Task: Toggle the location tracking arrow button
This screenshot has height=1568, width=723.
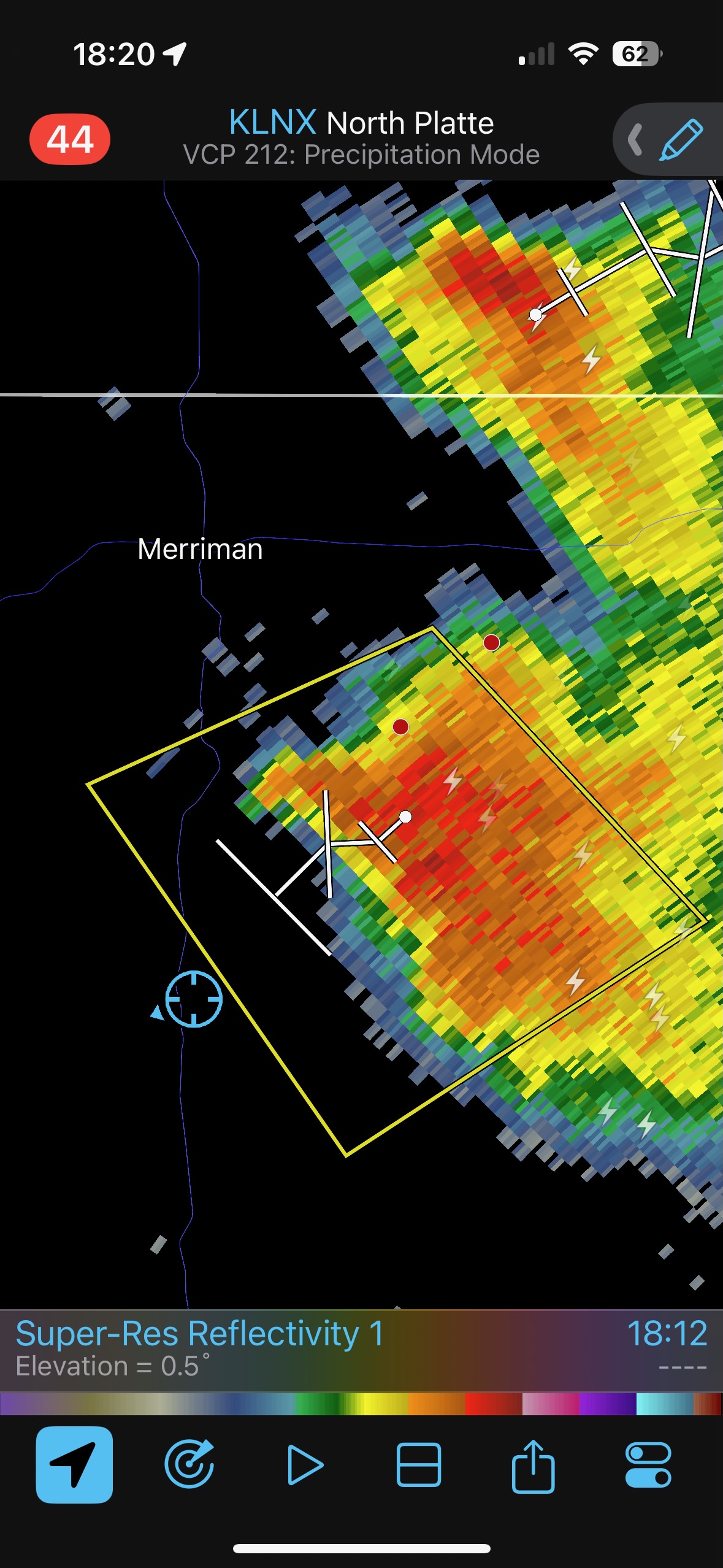Action: 74,1464
